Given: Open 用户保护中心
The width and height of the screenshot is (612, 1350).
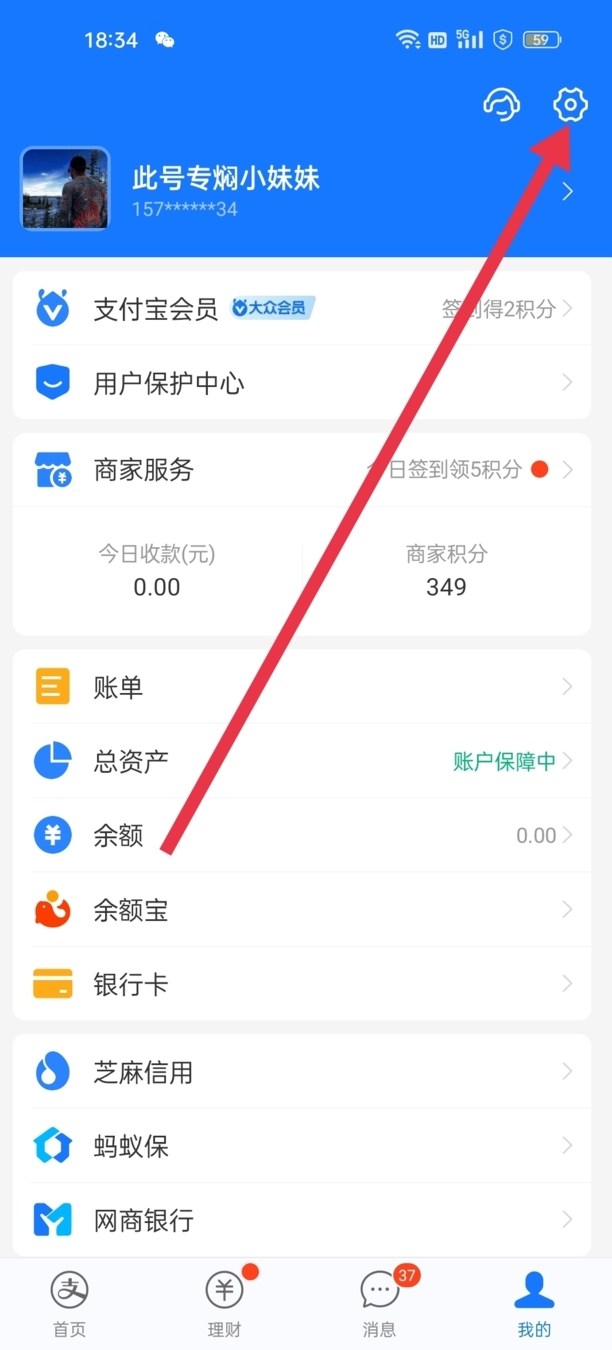Looking at the screenshot, I should pos(300,383).
